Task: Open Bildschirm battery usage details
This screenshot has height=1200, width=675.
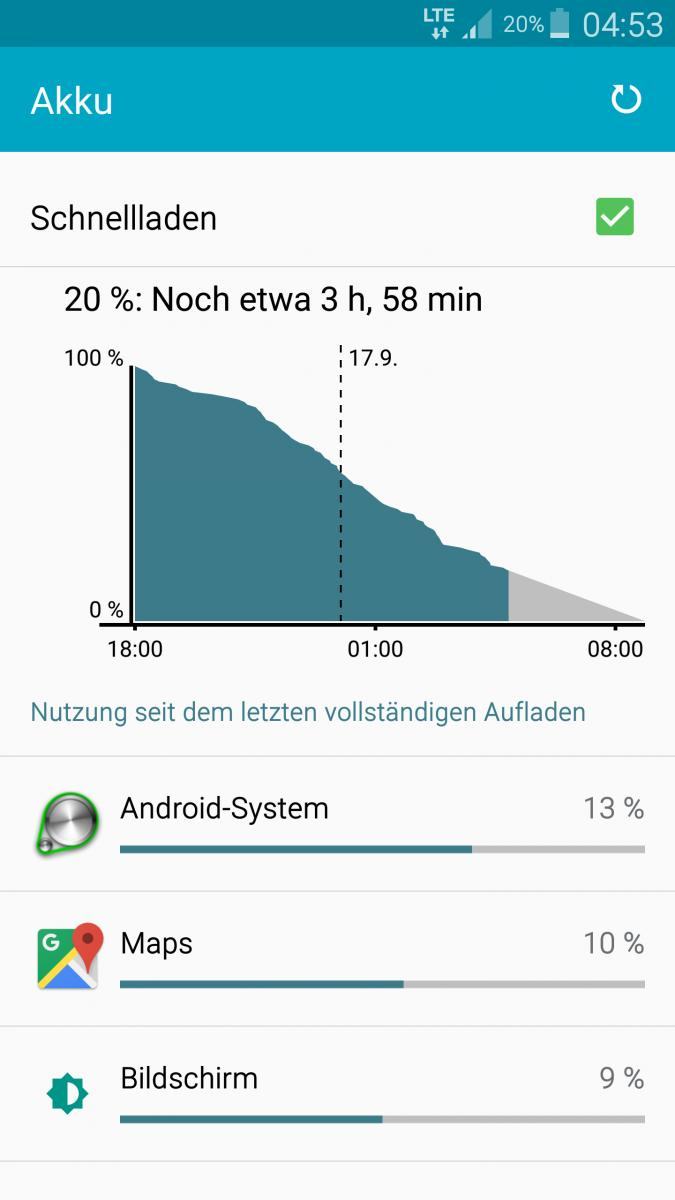Action: (x=337, y=1094)
